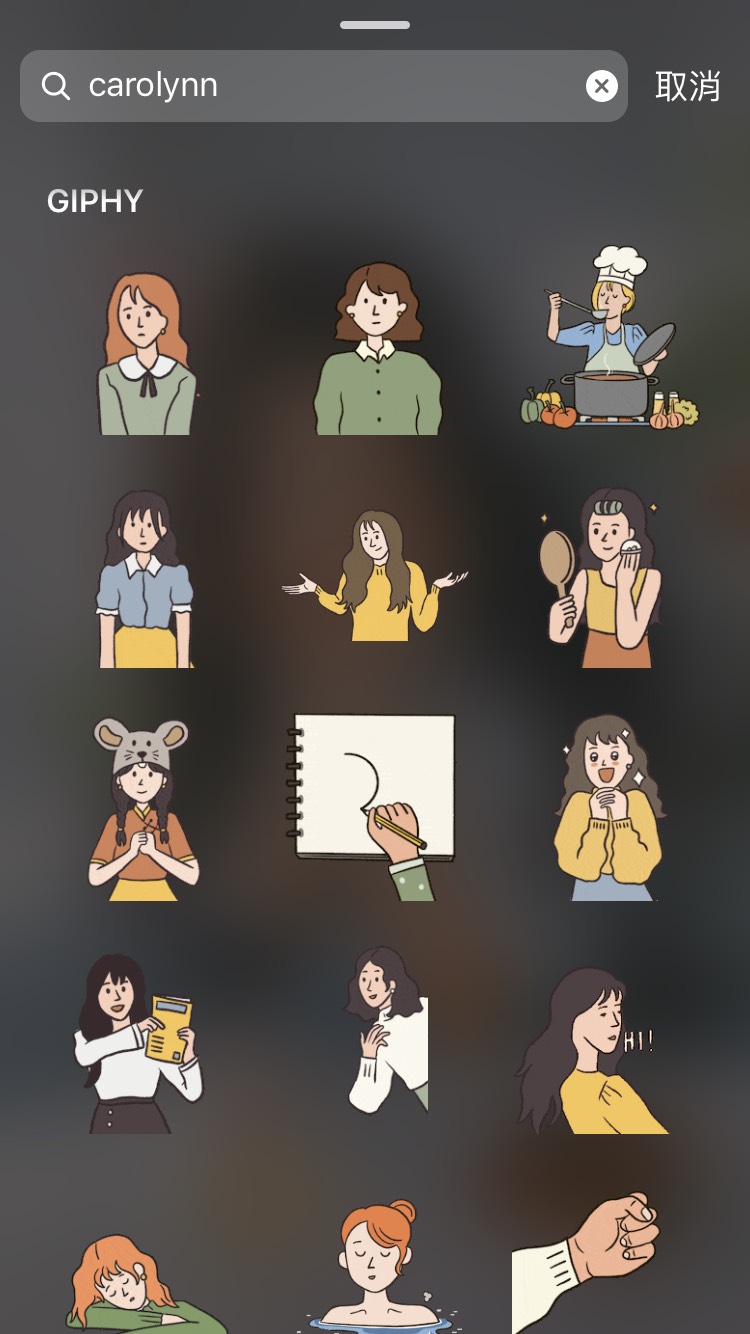Select the shrugging woman in yellow sweater sticker

(375, 577)
